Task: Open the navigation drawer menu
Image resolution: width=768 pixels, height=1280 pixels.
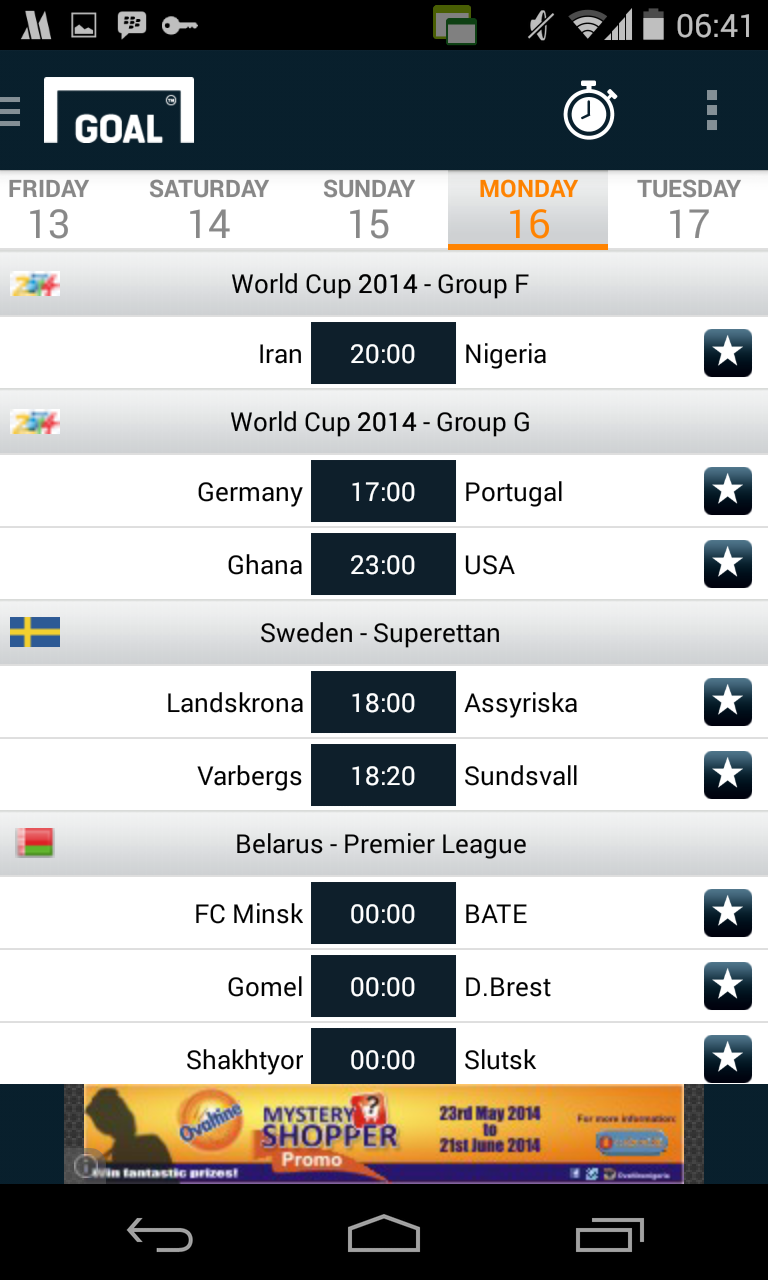Action: pyautogui.click(x=12, y=111)
